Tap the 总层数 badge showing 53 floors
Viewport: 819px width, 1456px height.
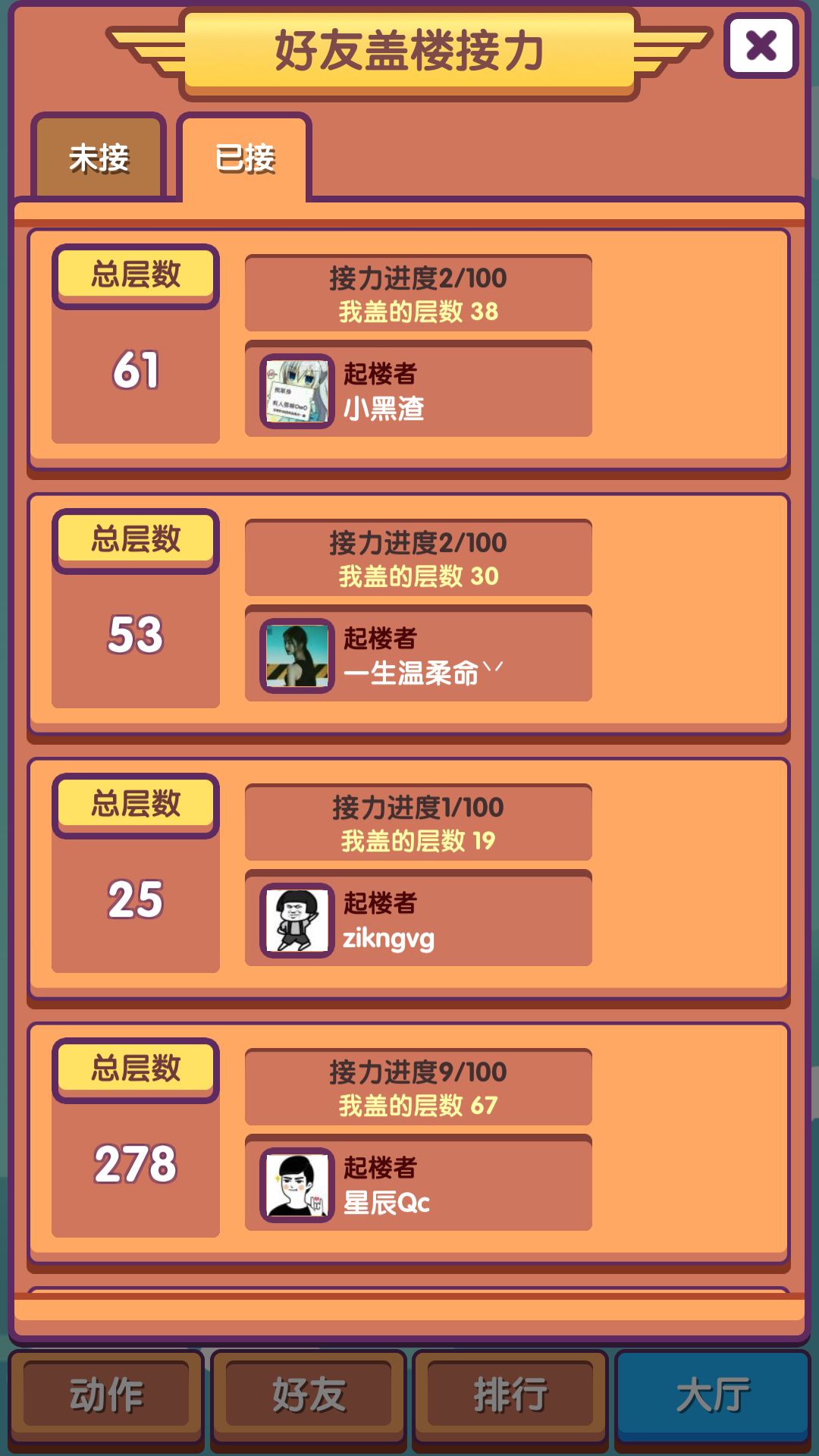click(x=135, y=540)
